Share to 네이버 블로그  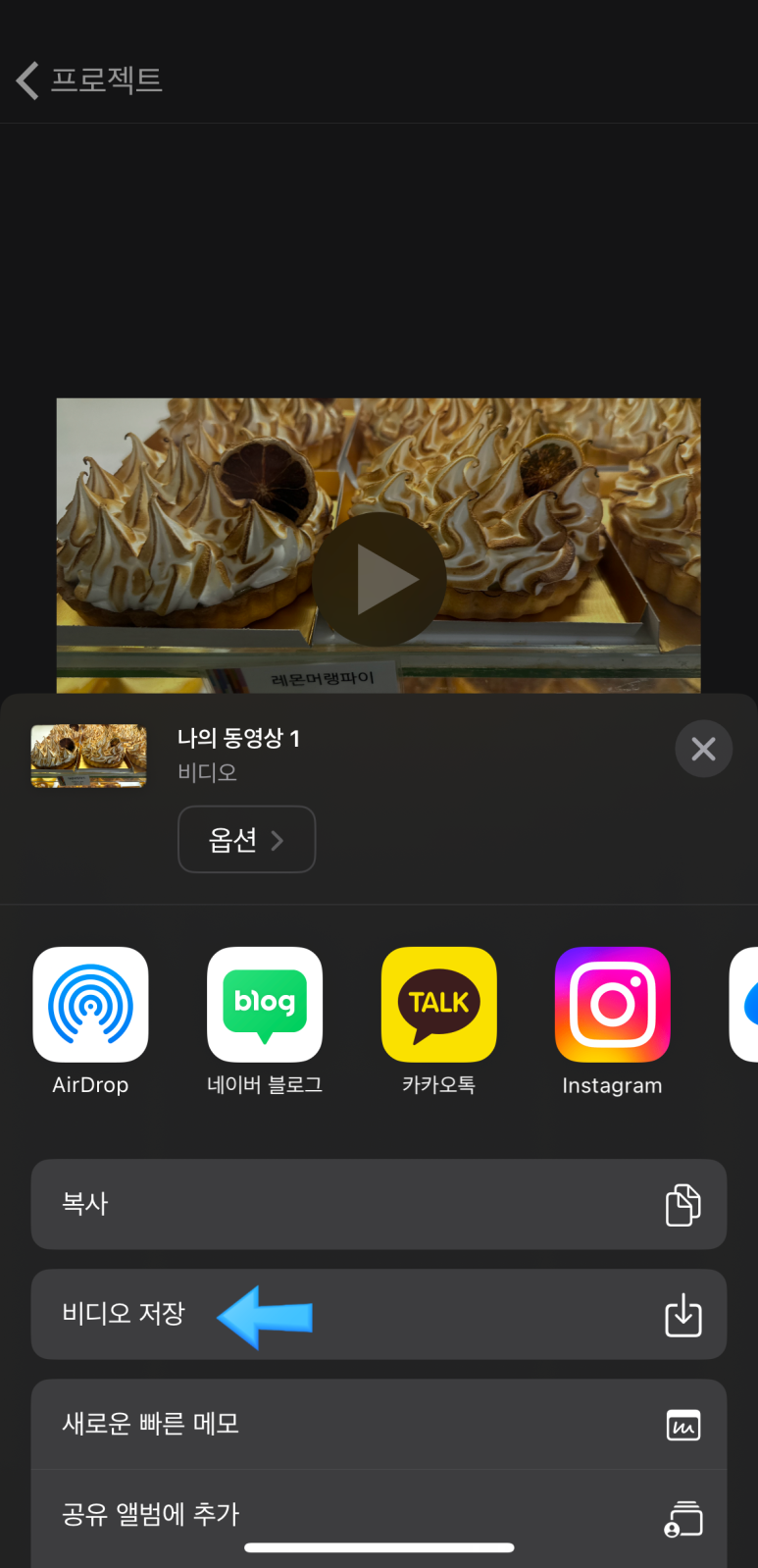coord(265,1005)
